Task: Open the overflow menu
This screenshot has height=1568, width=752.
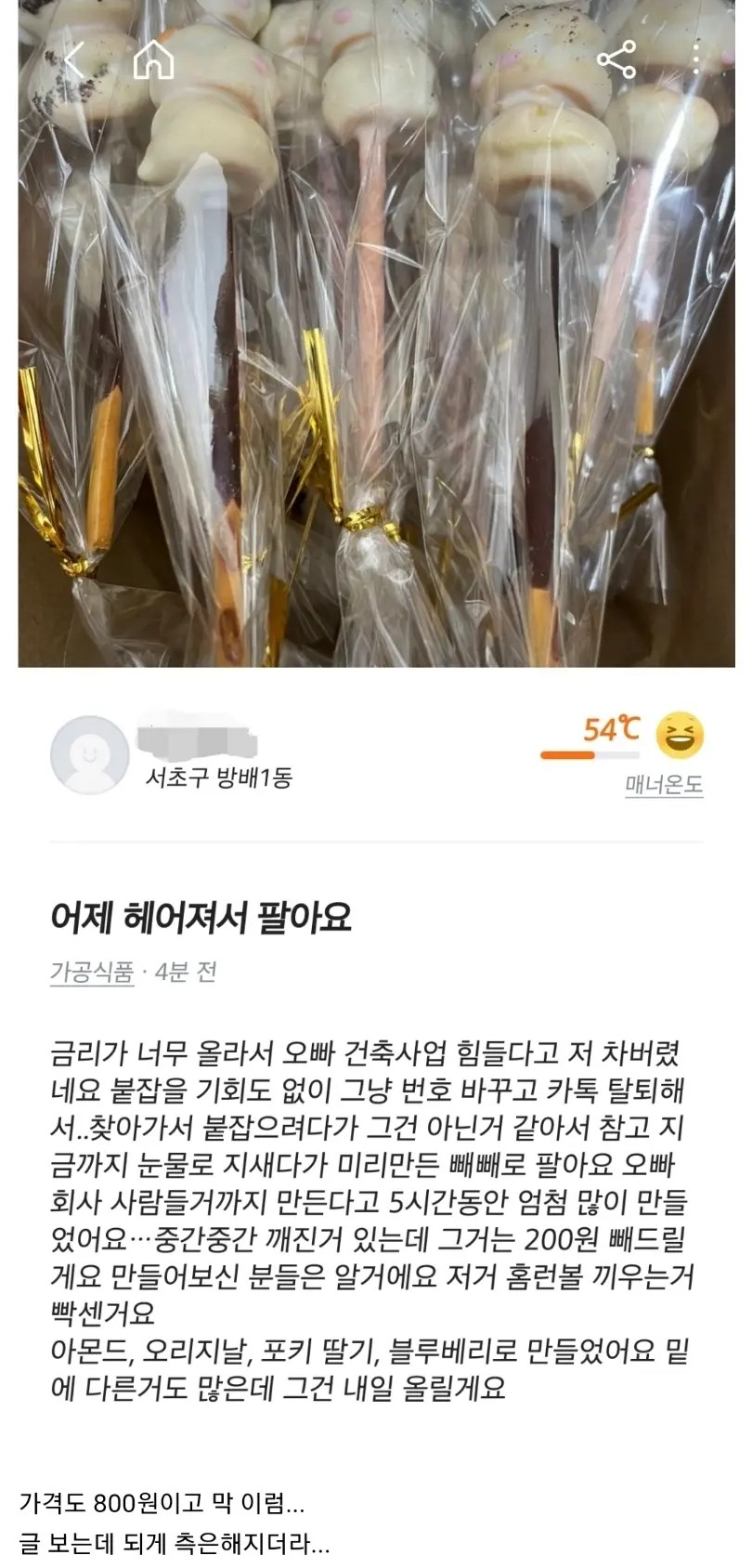Action: pos(696,59)
